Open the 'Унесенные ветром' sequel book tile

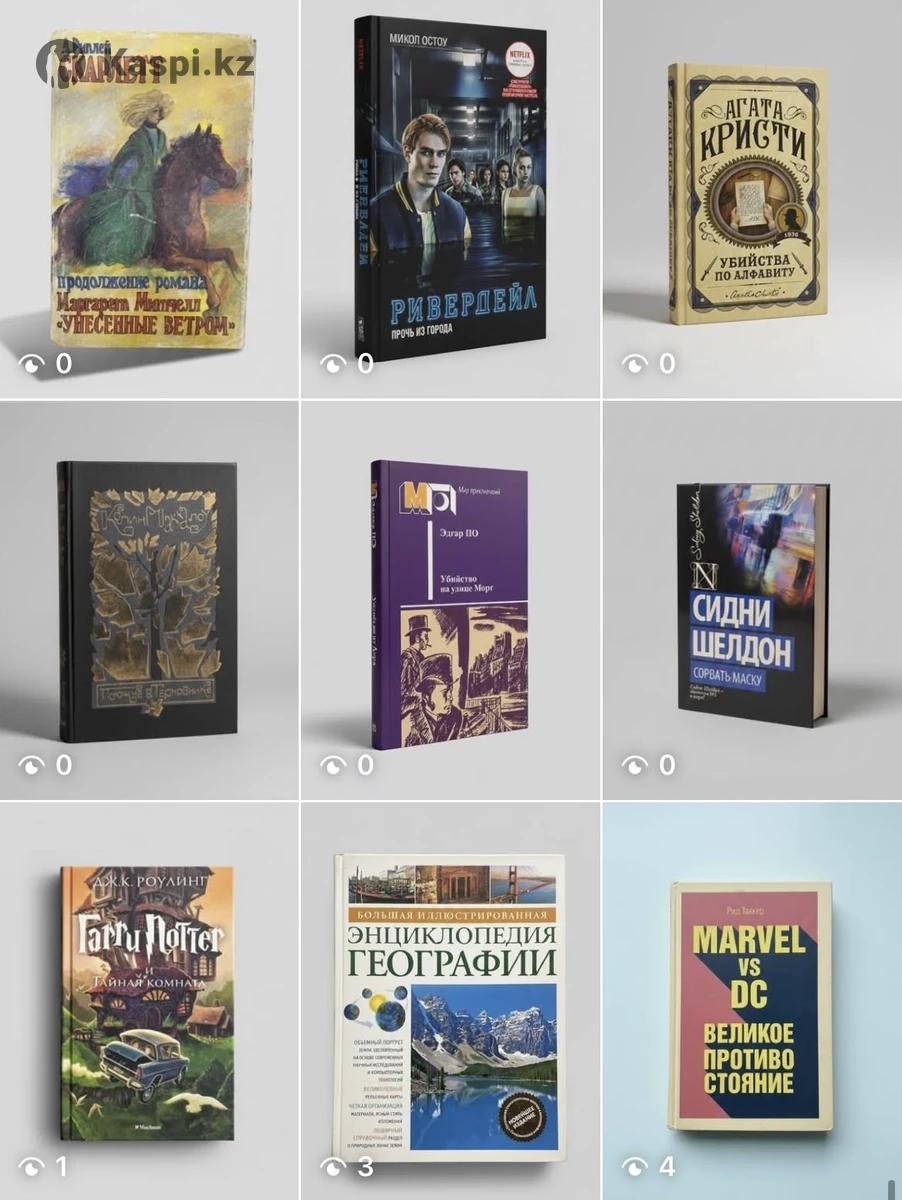pos(148,200)
